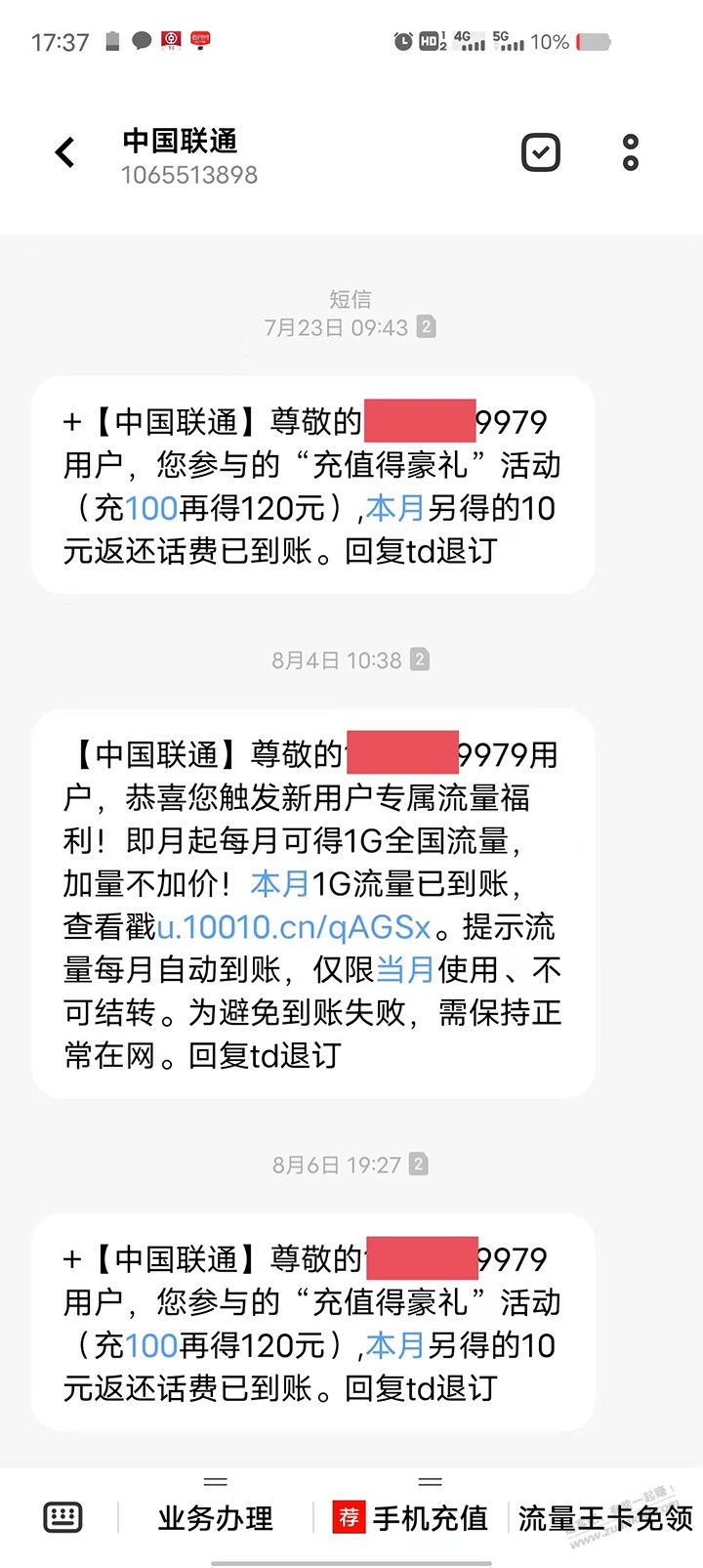This screenshot has height=1568, width=703.
Task: Navigate back using the arrow icon
Action: (64, 152)
